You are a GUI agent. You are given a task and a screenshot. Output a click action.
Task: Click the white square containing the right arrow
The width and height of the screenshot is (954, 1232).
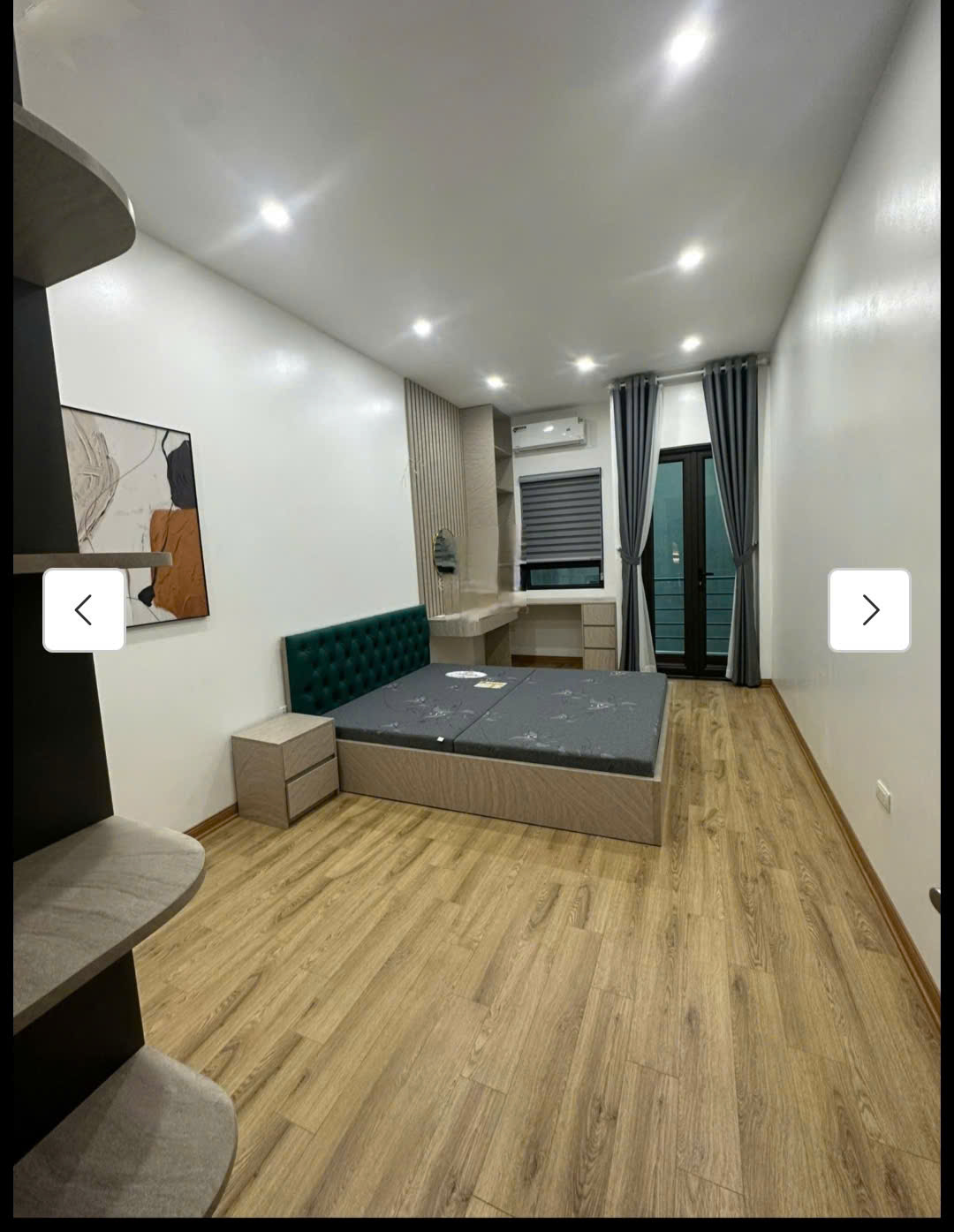coord(872,608)
